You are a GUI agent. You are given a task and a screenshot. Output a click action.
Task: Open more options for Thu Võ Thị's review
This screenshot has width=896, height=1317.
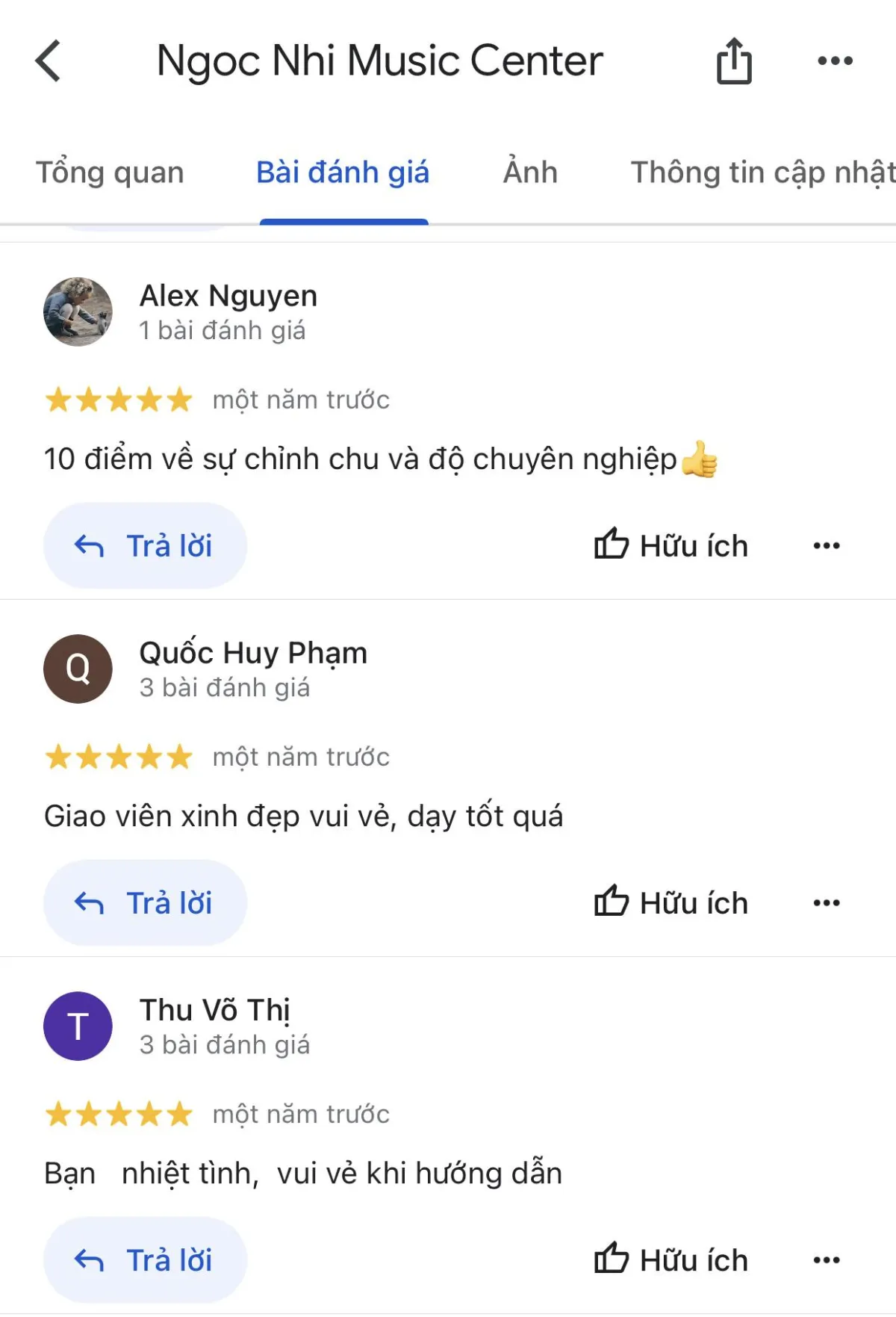pyautogui.click(x=826, y=1260)
